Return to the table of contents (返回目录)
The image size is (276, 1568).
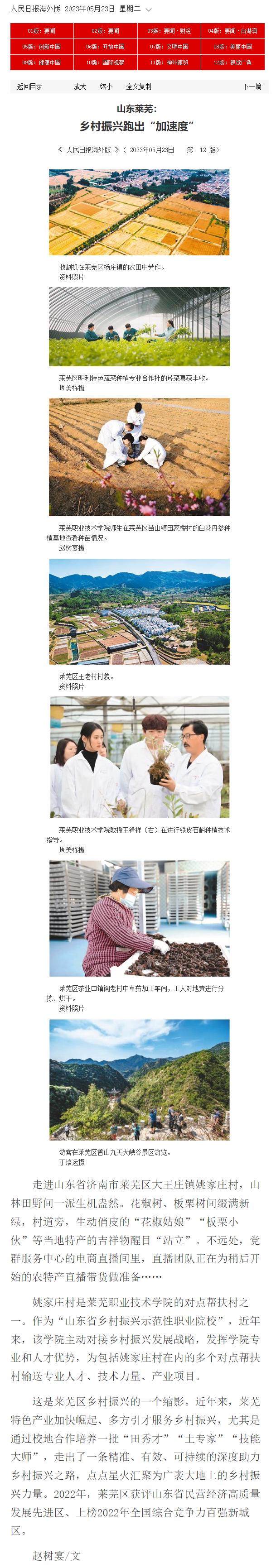tap(30, 86)
